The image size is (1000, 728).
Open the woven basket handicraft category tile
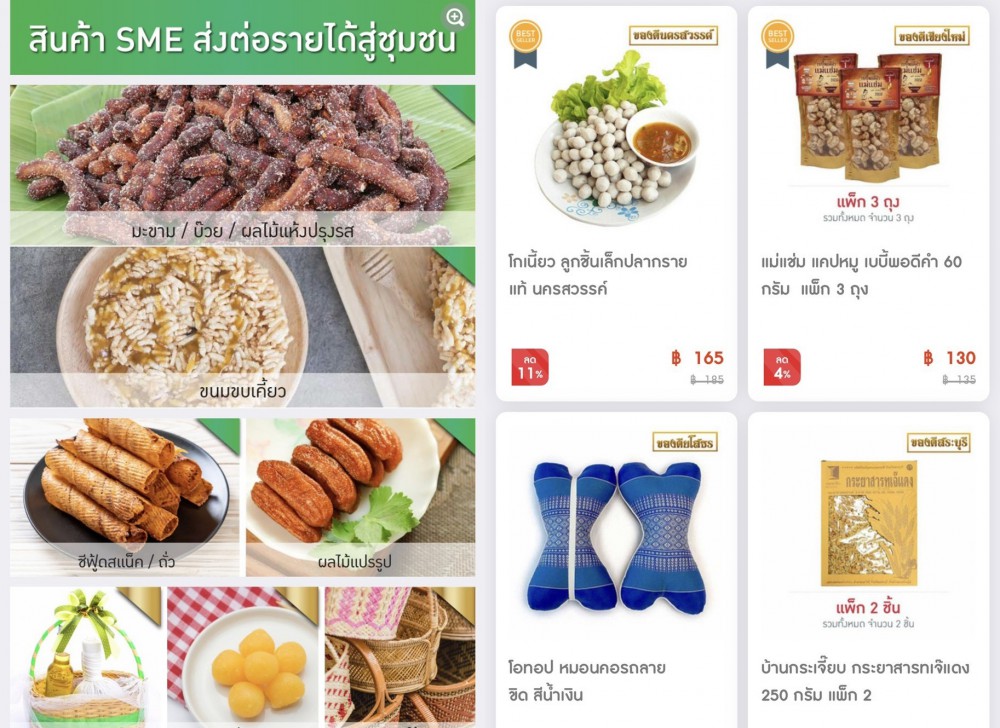[399, 657]
